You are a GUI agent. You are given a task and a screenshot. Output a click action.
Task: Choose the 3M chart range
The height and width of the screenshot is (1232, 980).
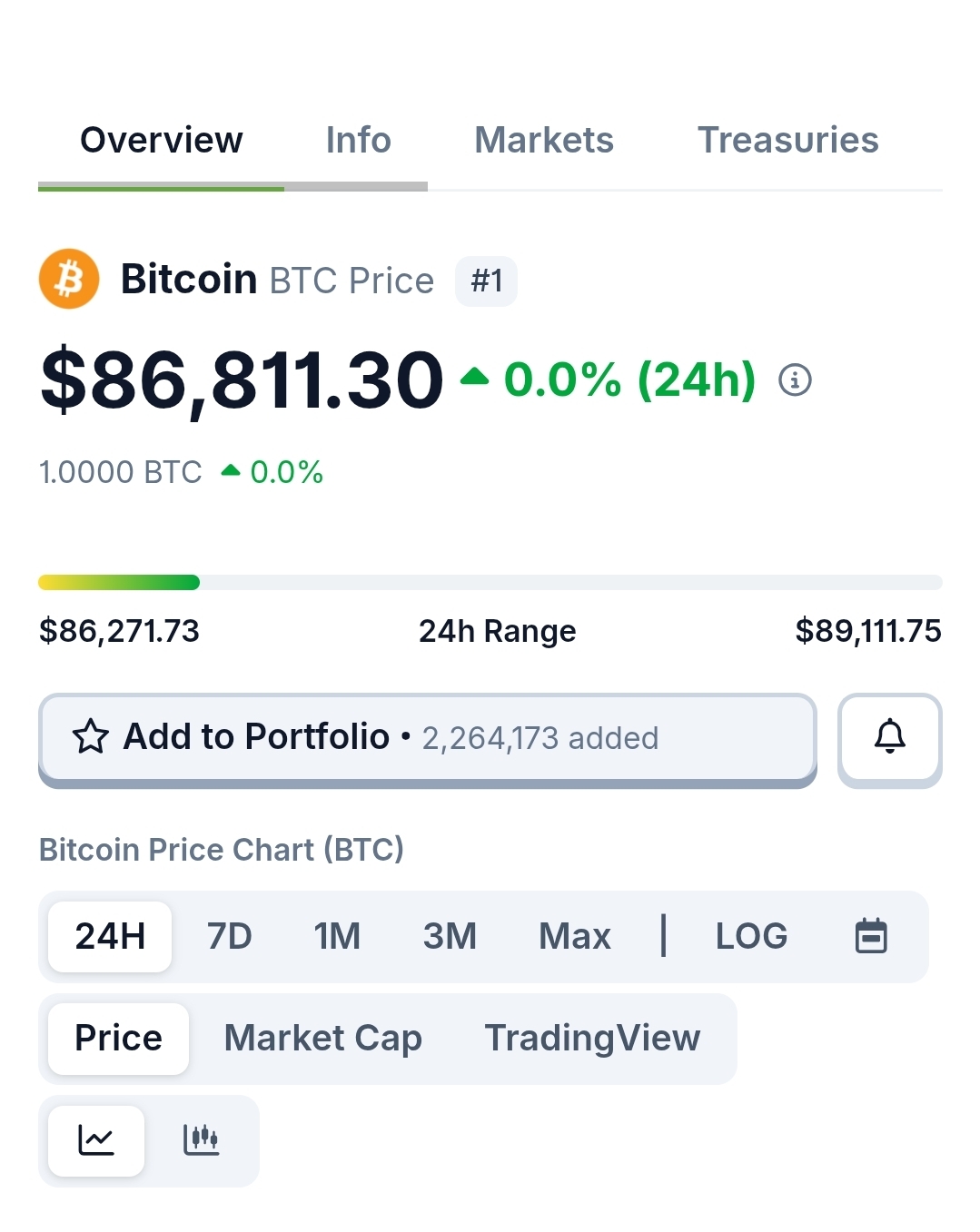point(450,936)
